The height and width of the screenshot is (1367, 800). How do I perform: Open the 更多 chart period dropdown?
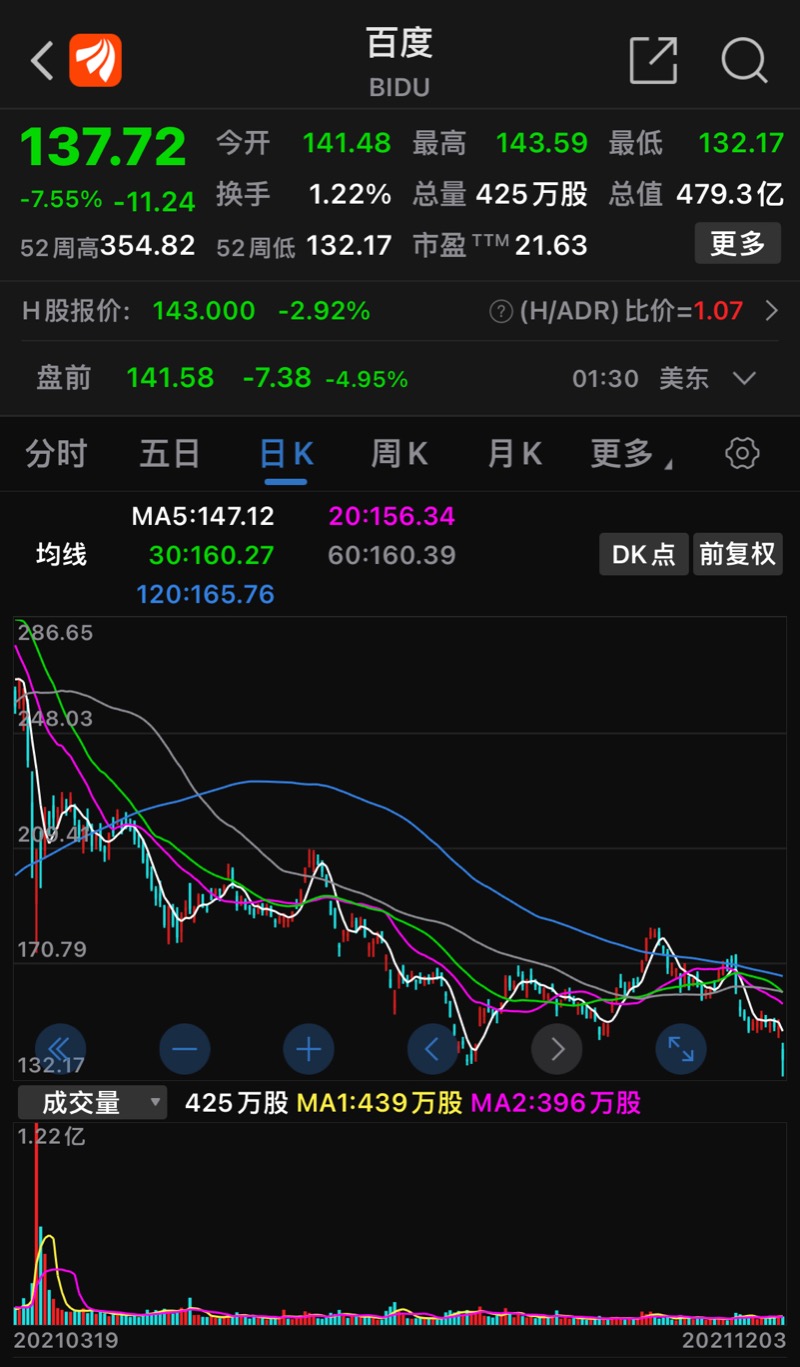point(628,454)
